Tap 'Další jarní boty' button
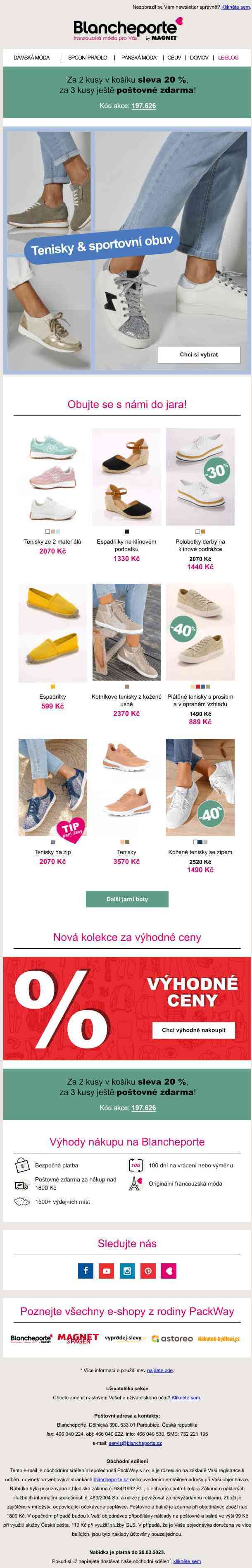 click(x=126, y=899)
